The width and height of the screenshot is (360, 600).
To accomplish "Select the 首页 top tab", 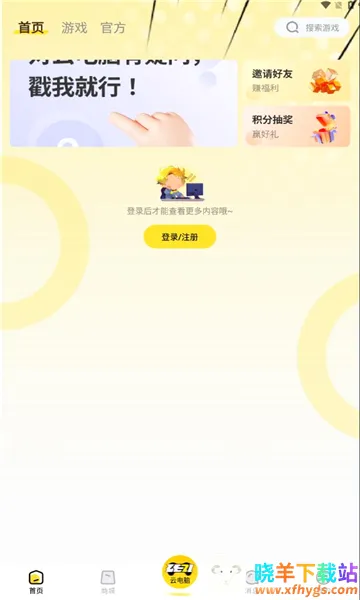I will pyautogui.click(x=31, y=28).
